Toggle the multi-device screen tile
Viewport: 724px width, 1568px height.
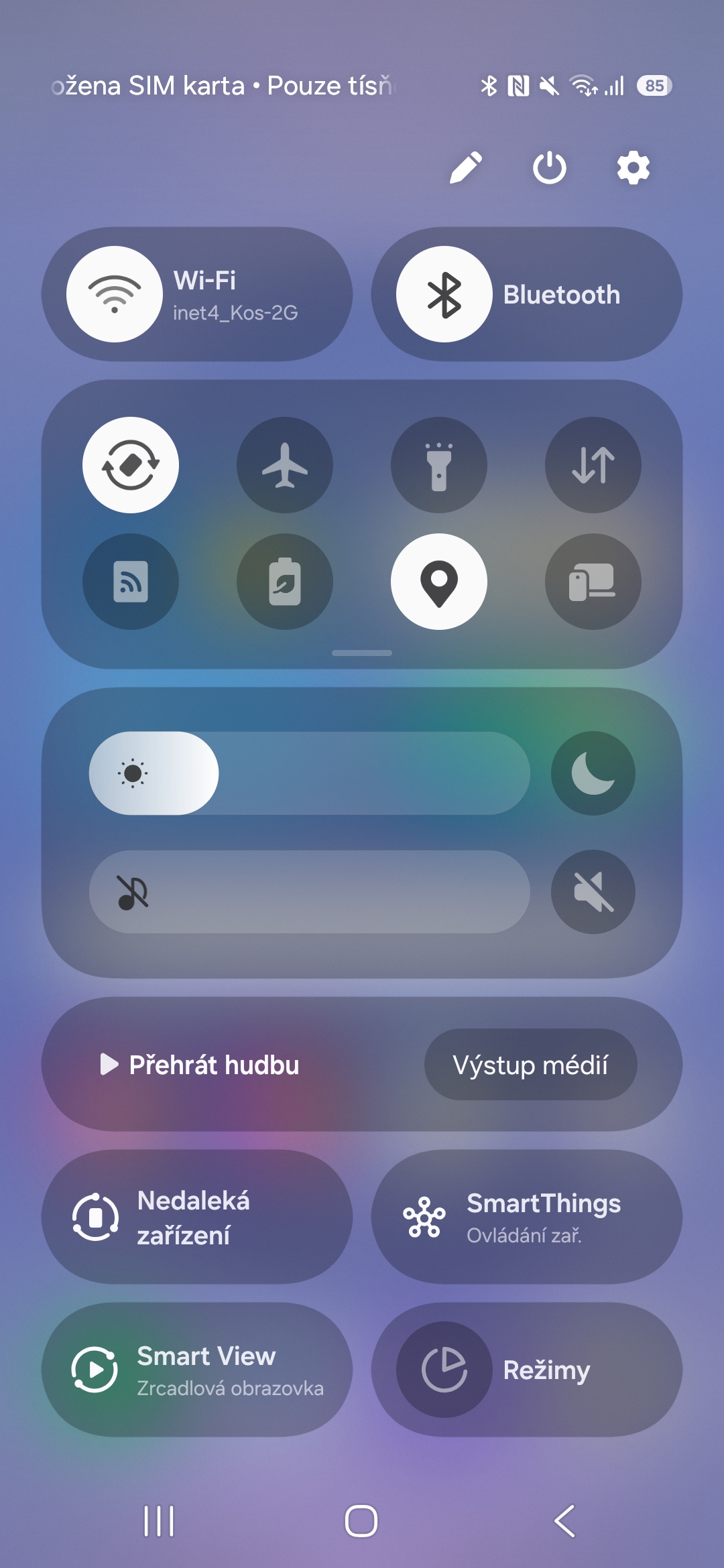[593, 582]
